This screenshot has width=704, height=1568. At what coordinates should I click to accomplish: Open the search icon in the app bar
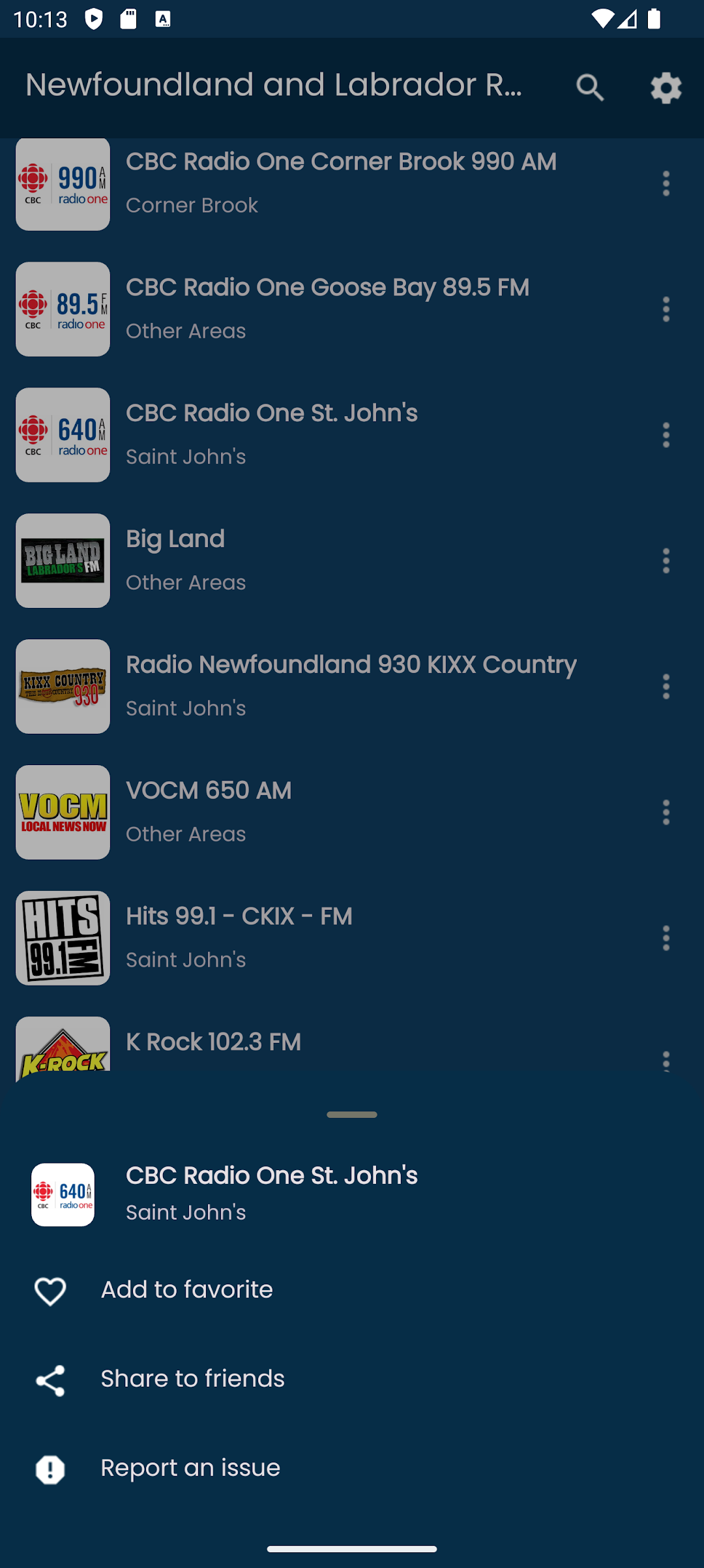590,87
